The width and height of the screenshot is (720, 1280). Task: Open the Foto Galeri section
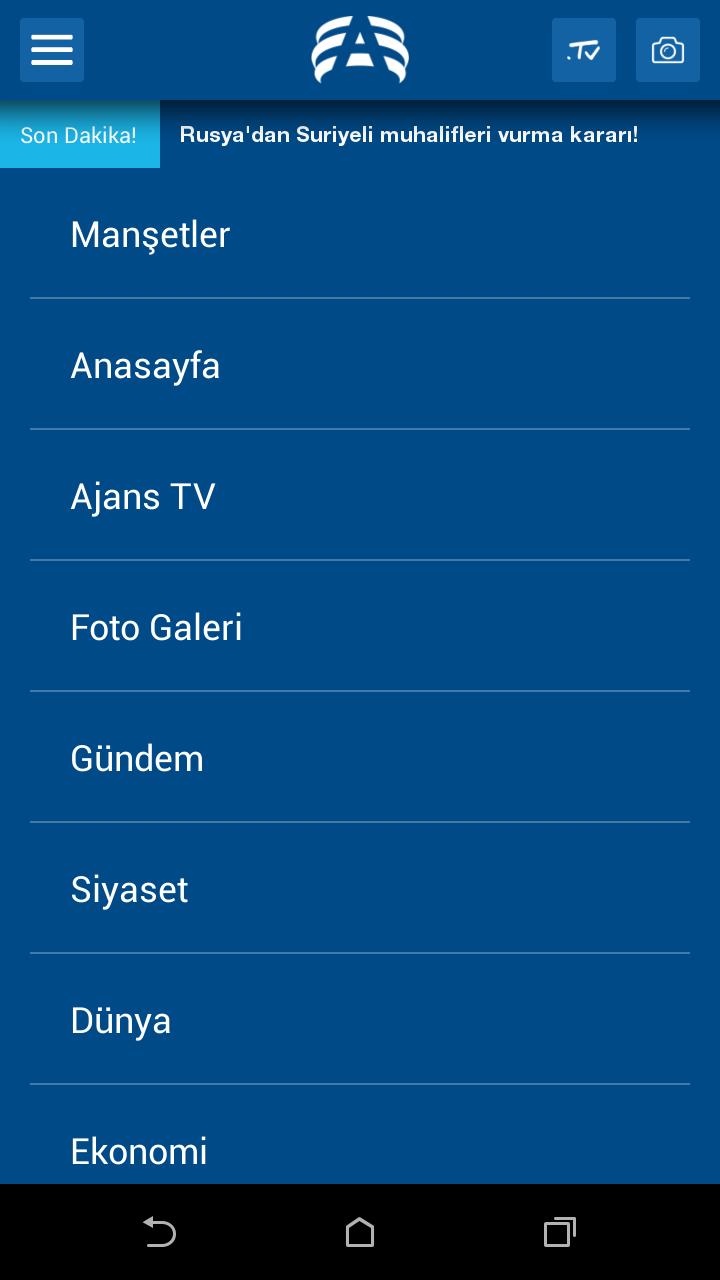[x=156, y=627]
